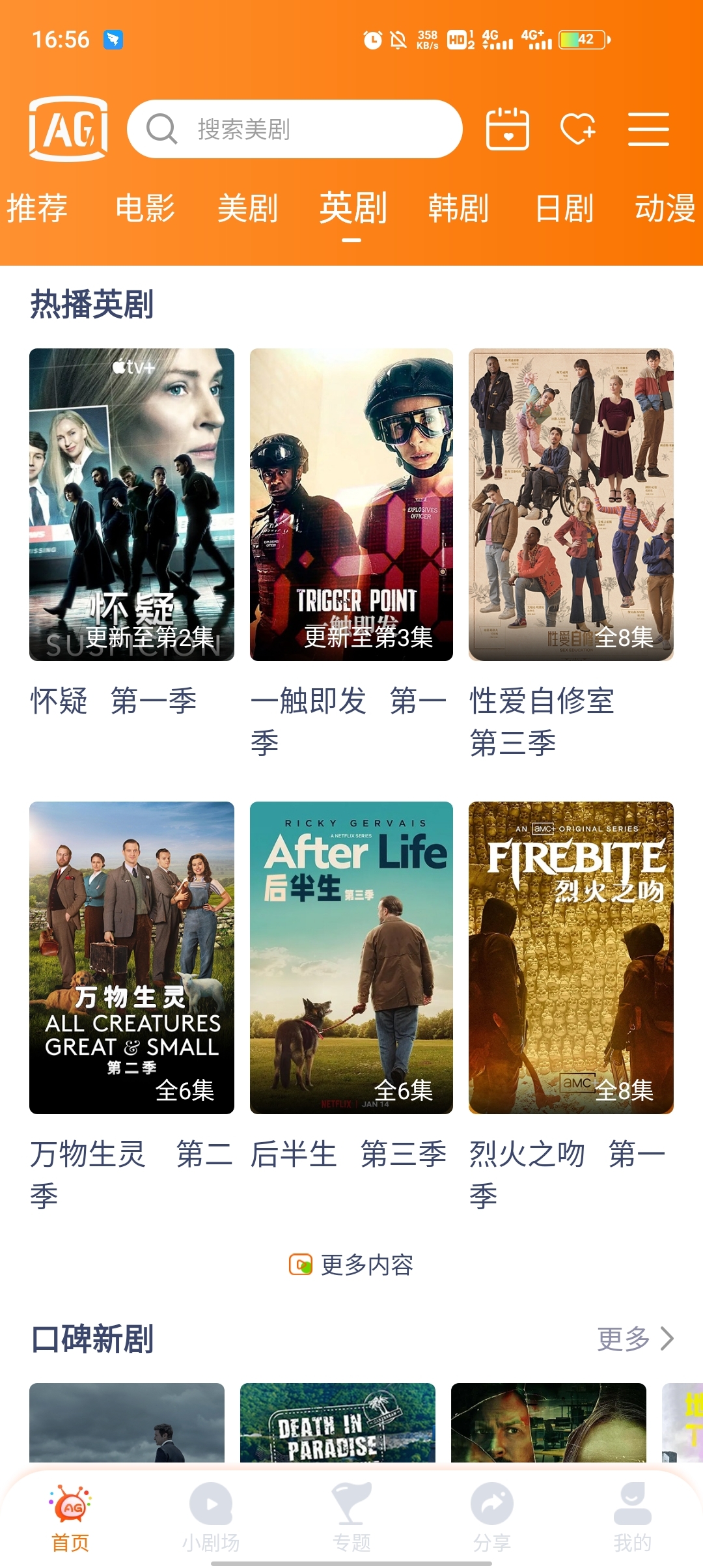Viewport: 703px width, 1568px height.
Task: Switch to the 韩剧 tab
Action: coord(460,208)
